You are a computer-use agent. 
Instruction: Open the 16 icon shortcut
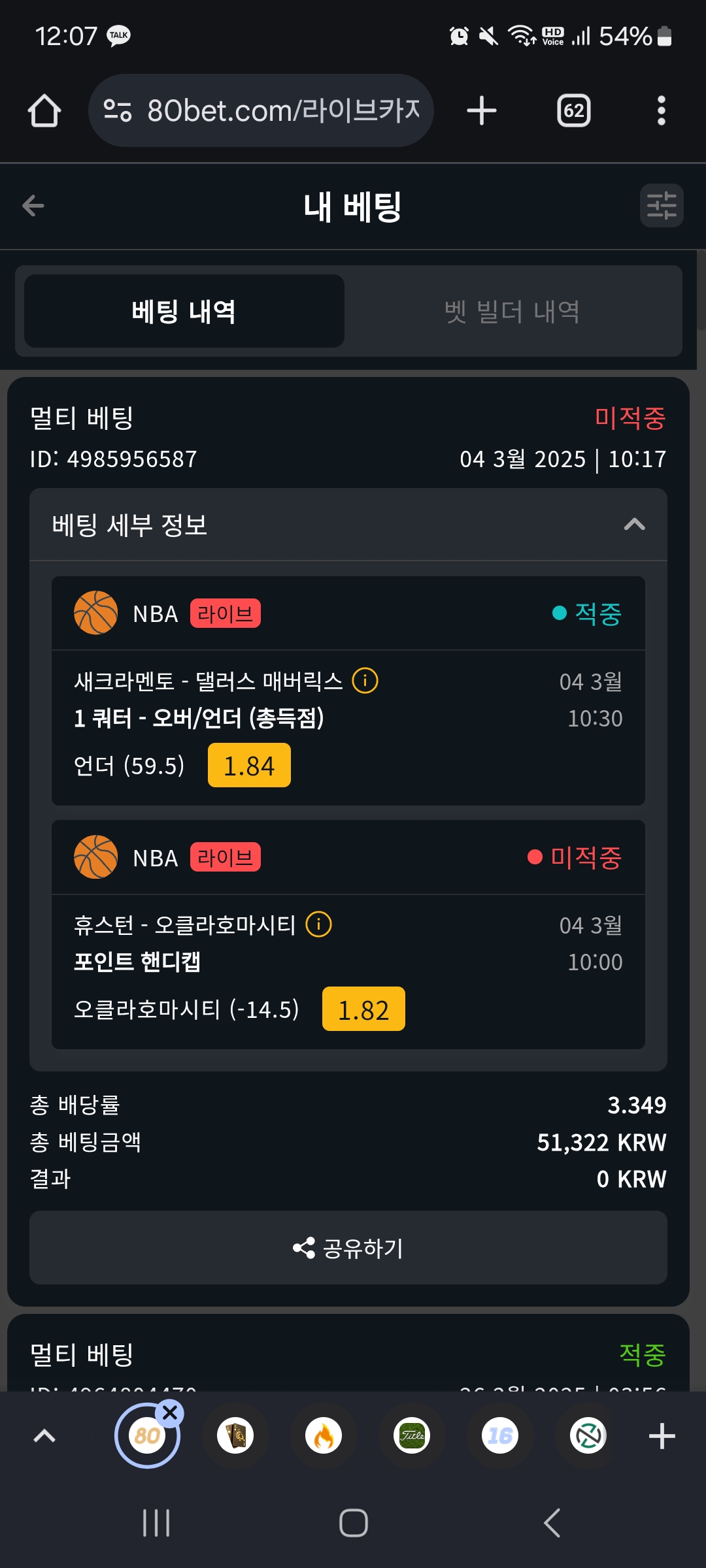click(x=500, y=1436)
